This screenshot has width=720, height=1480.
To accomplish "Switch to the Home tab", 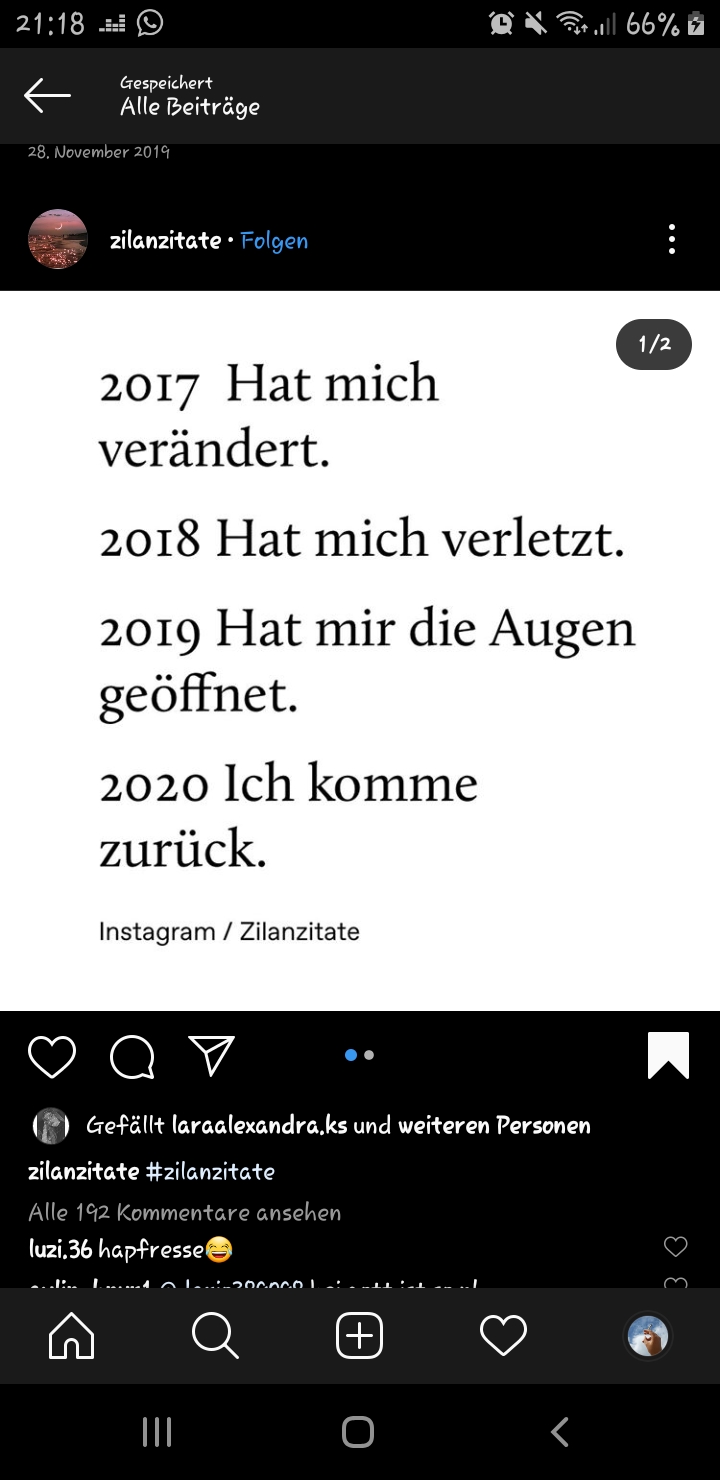I will (x=72, y=1335).
